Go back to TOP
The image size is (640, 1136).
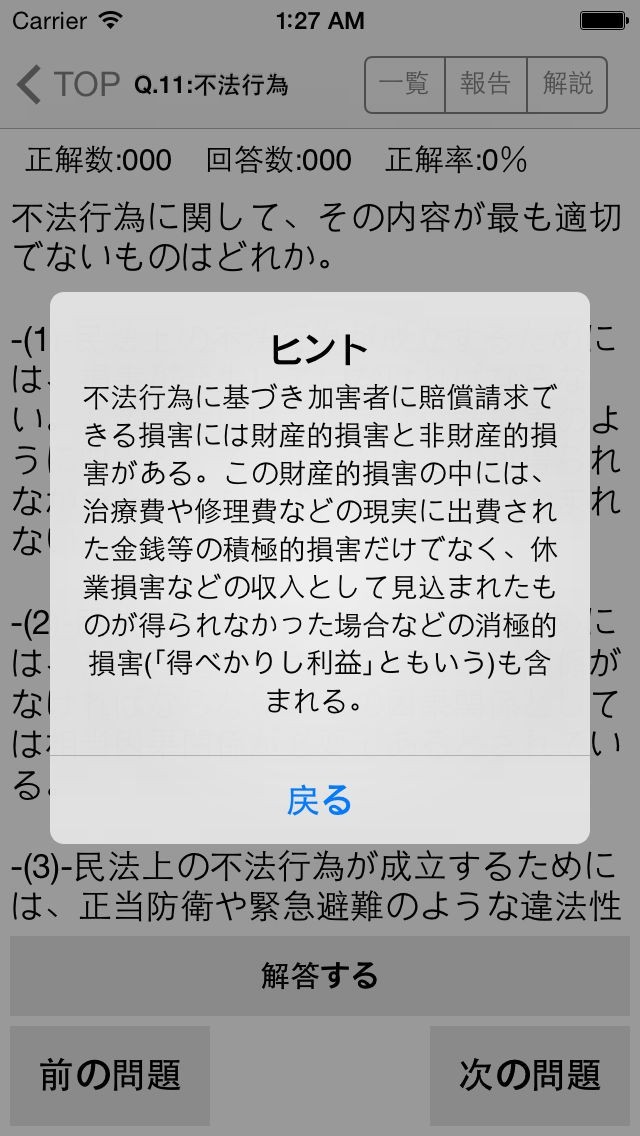point(70,85)
